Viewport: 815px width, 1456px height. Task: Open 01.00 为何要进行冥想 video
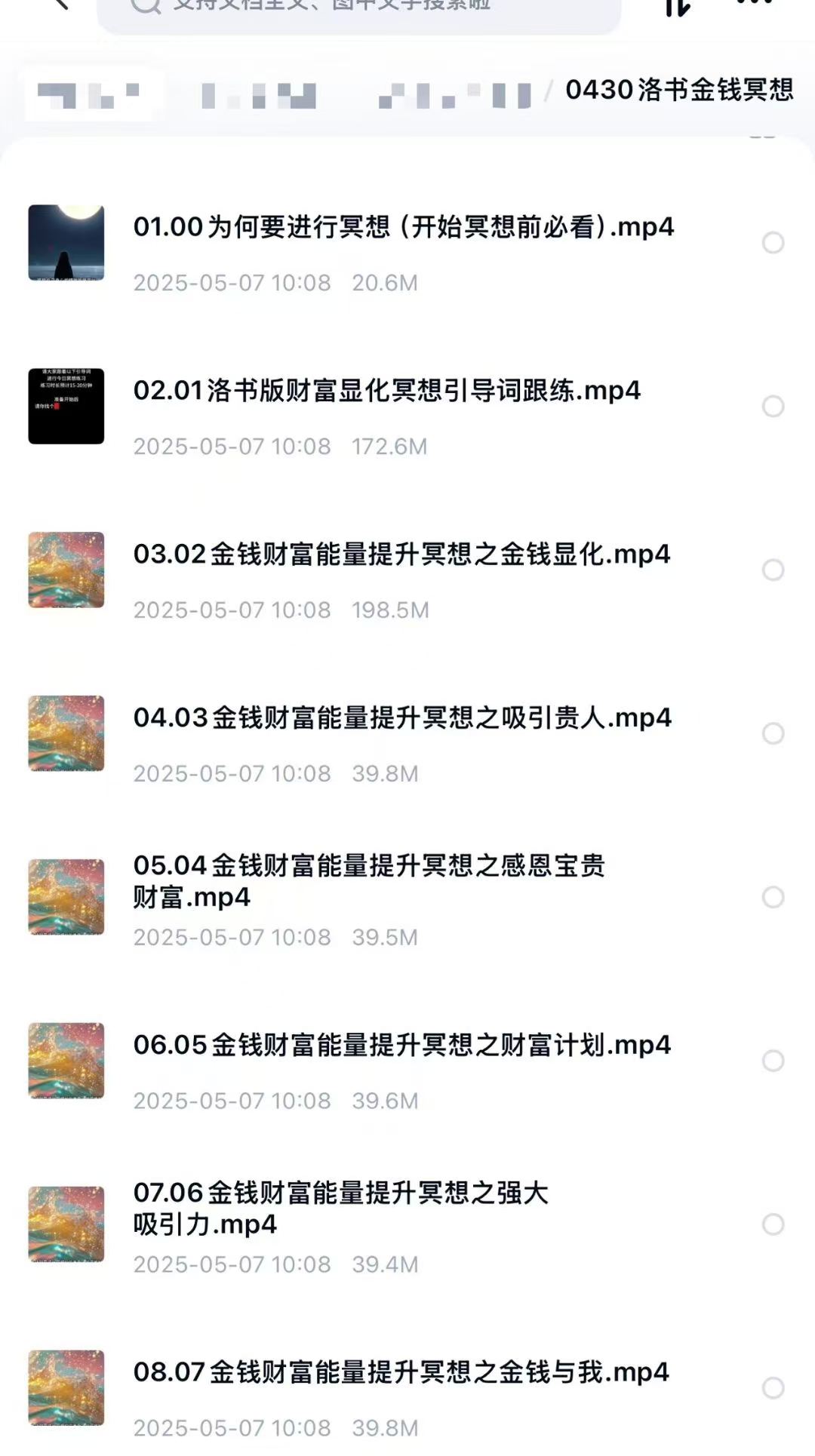[403, 227]
